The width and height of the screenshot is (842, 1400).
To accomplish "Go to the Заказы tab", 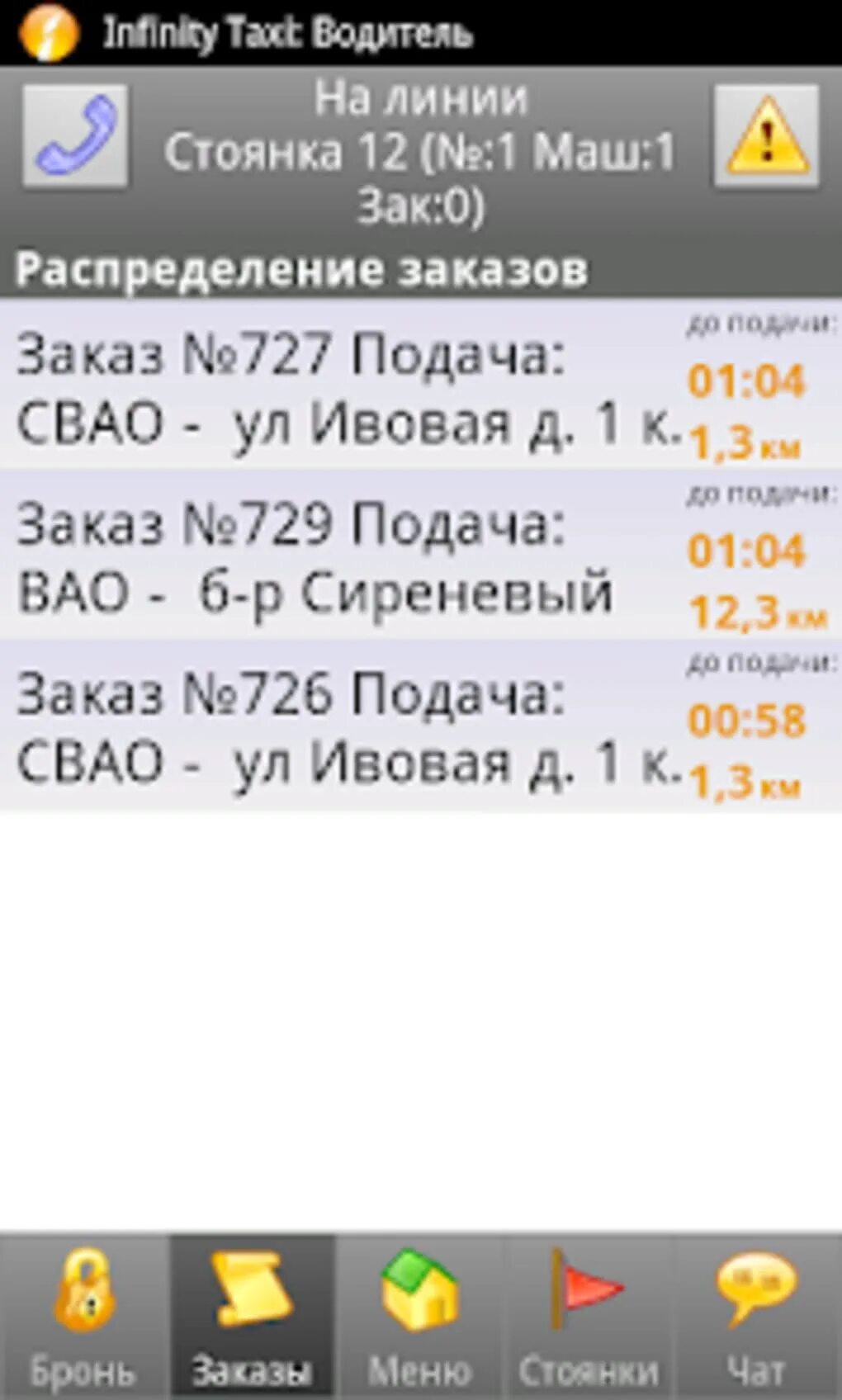I will click(x=253, y=1317).
